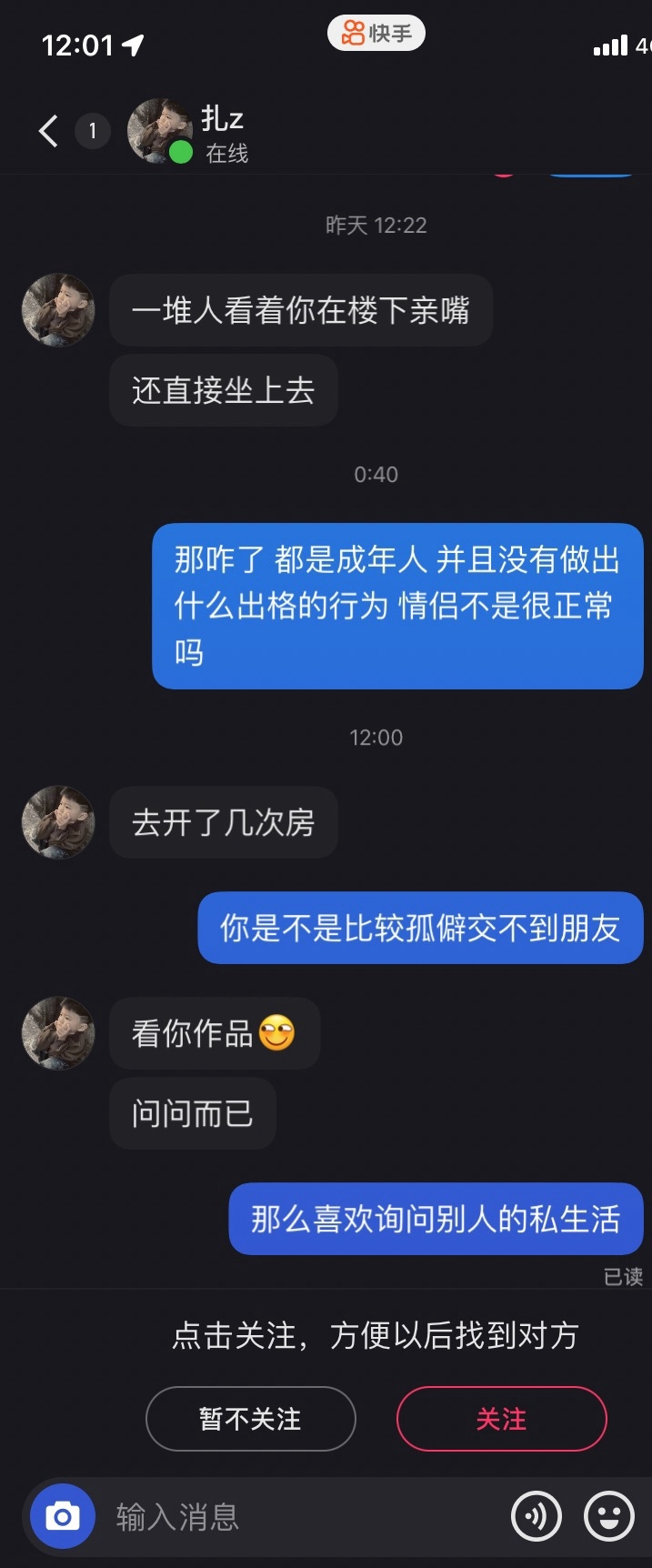
Task: Open the emoji picker
Action: click(x=608, y=1516)
